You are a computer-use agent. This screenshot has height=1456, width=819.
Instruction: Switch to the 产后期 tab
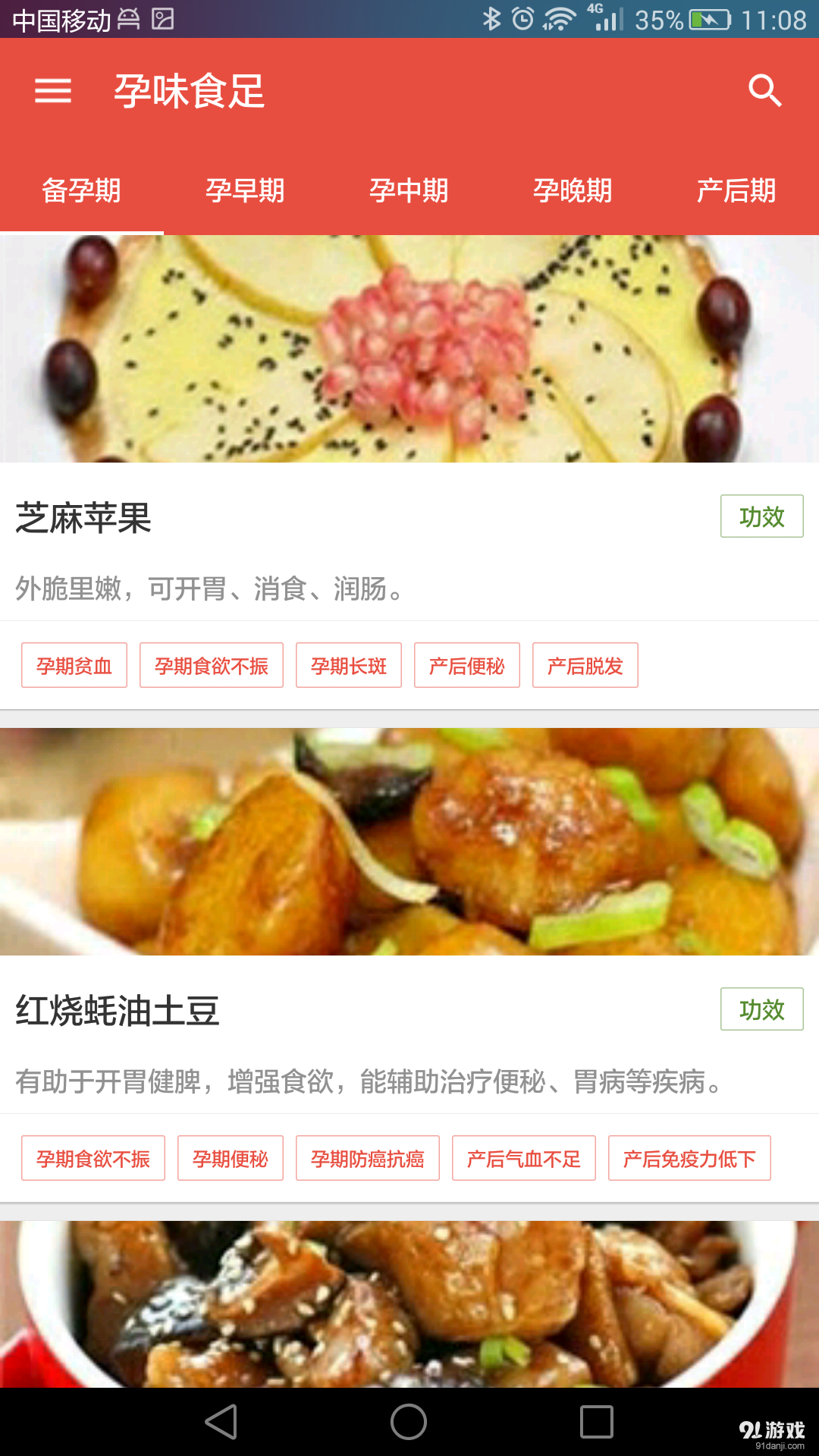point(736,192)
